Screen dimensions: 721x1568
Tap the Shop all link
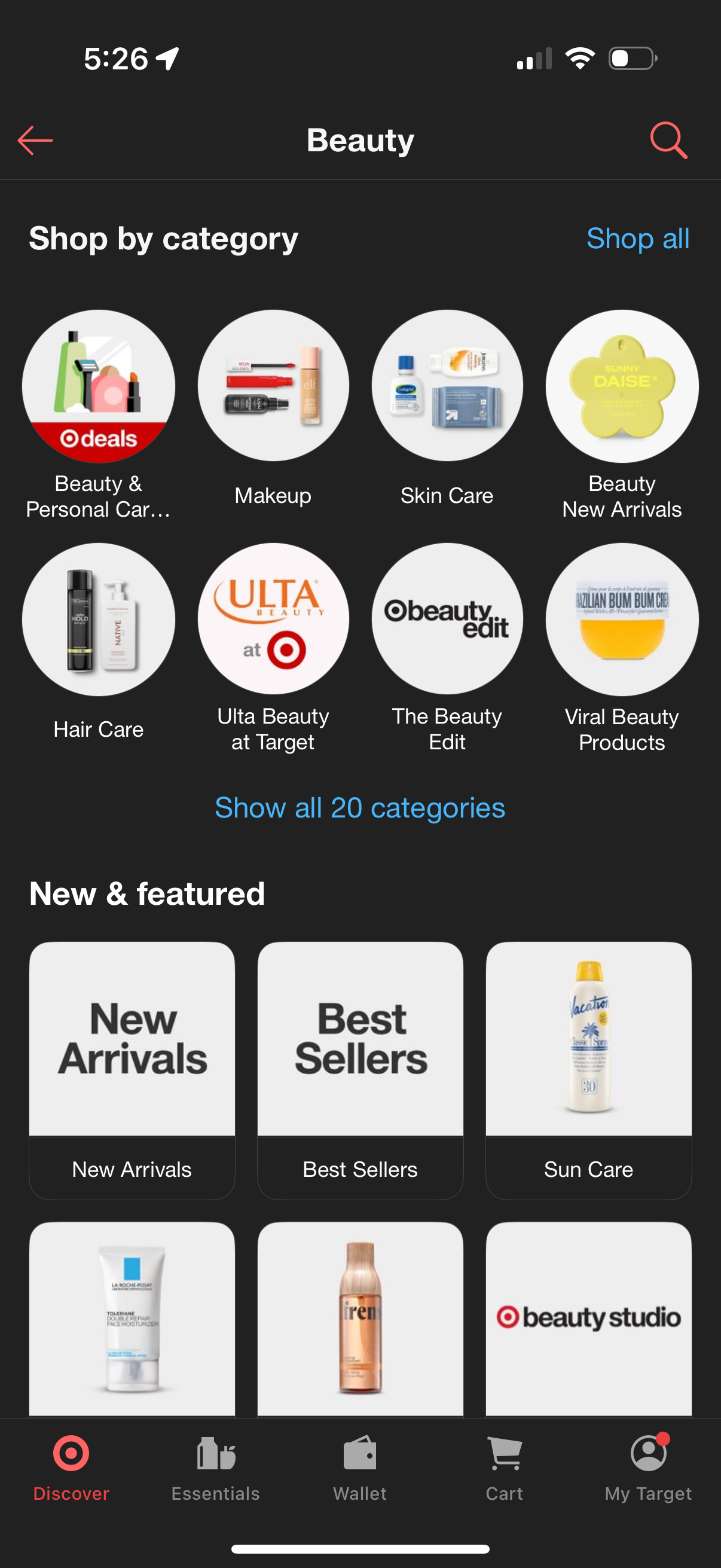638,239
